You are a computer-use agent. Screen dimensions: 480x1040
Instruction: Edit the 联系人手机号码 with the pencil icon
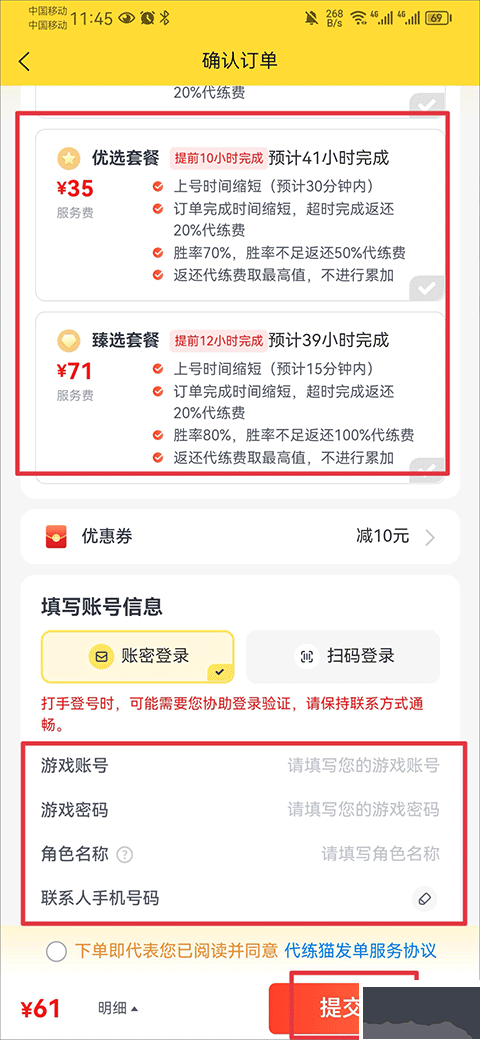tap(424, 899)
